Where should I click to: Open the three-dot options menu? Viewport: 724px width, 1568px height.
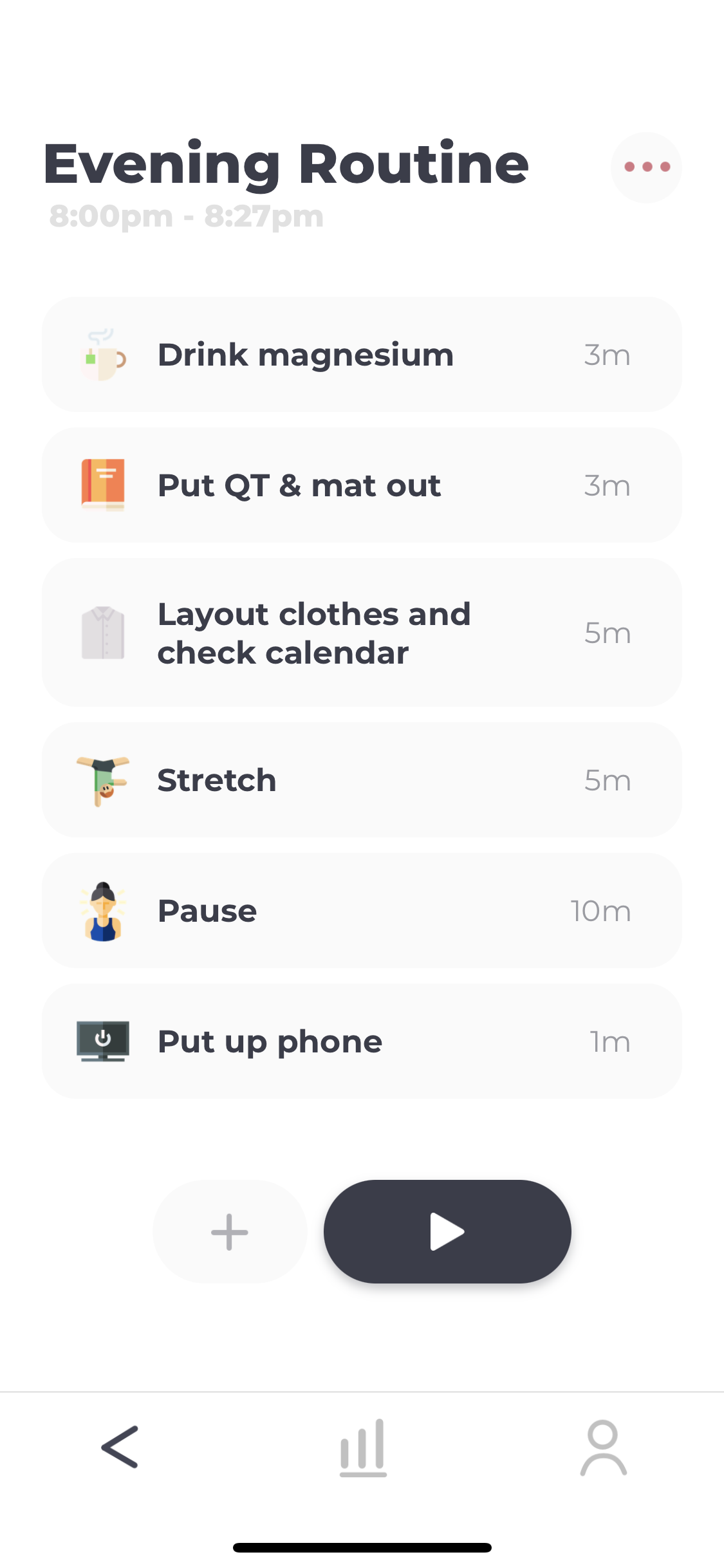click(646, 167)
